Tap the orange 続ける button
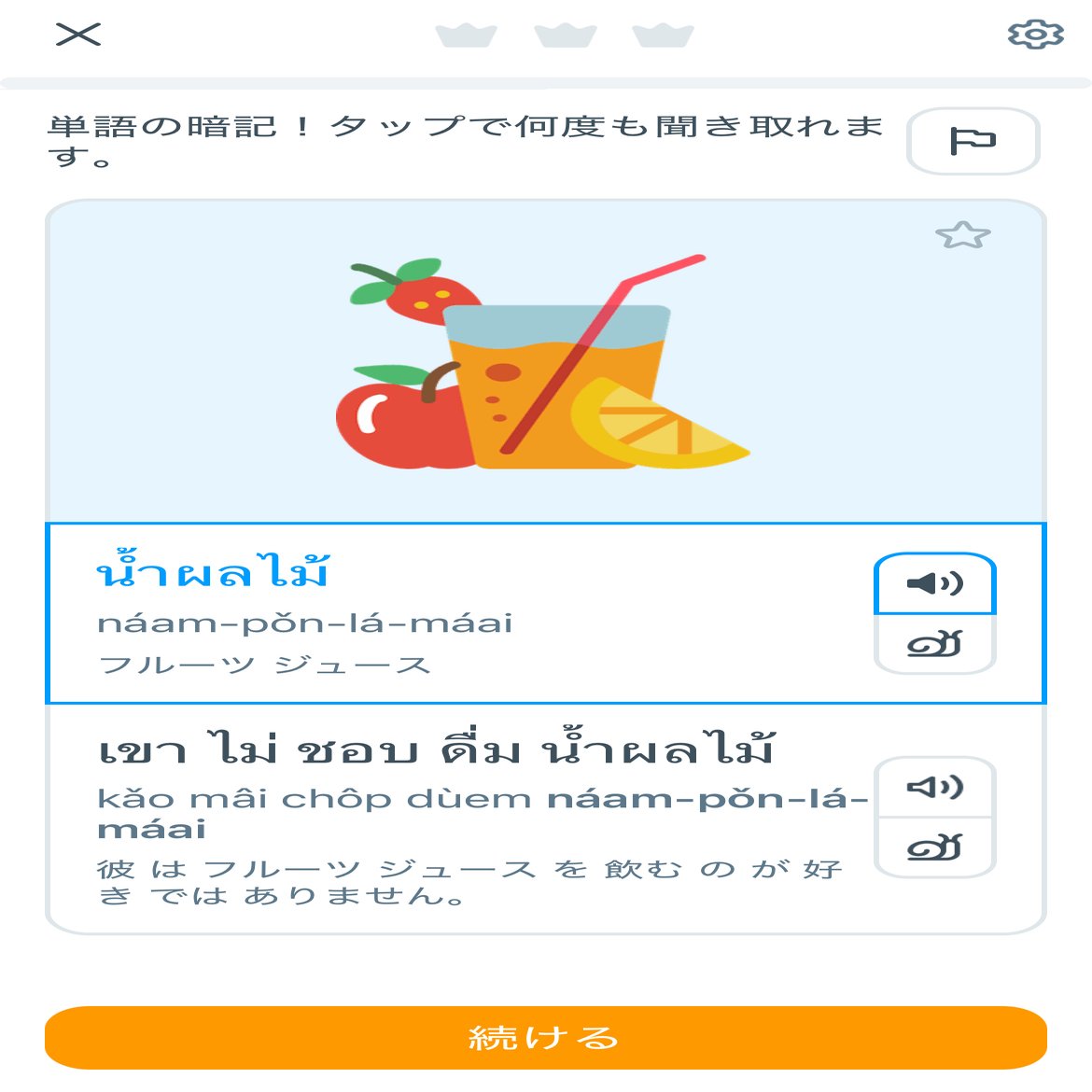Screen dimensions: 1092x1092 point(545,1037)
